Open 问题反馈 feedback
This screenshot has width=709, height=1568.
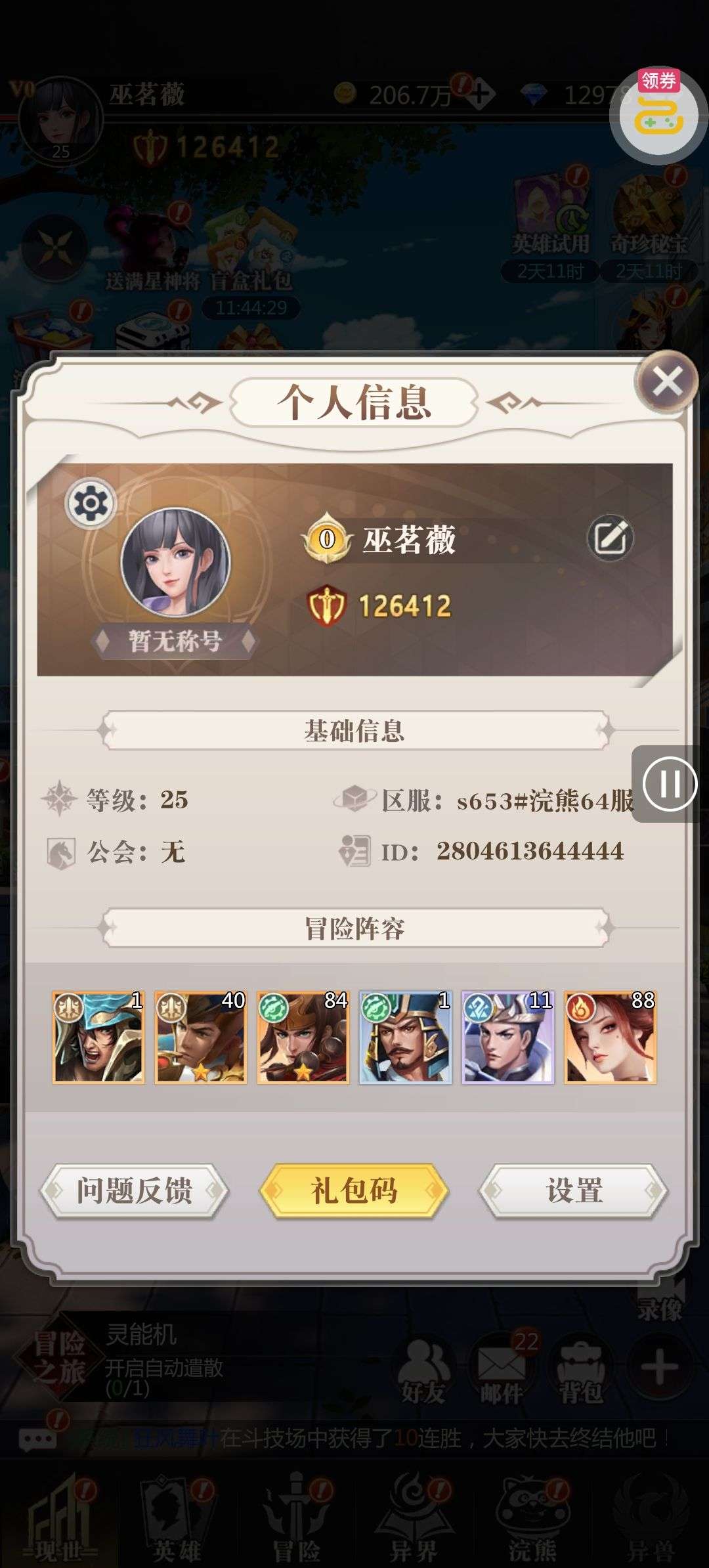point(135,1190)
